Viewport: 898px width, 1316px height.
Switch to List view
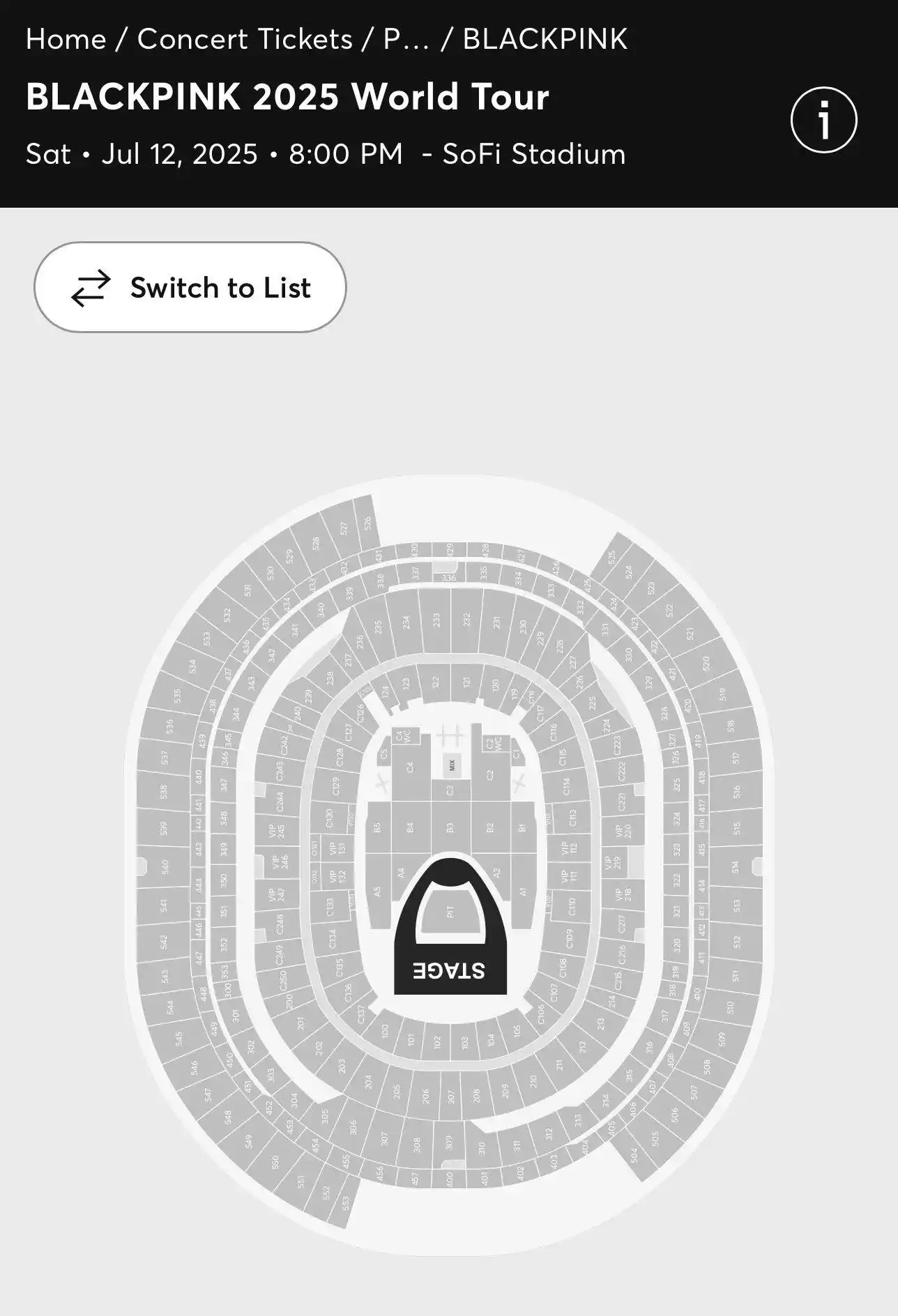pyautogui.click(x=190, y=287)
